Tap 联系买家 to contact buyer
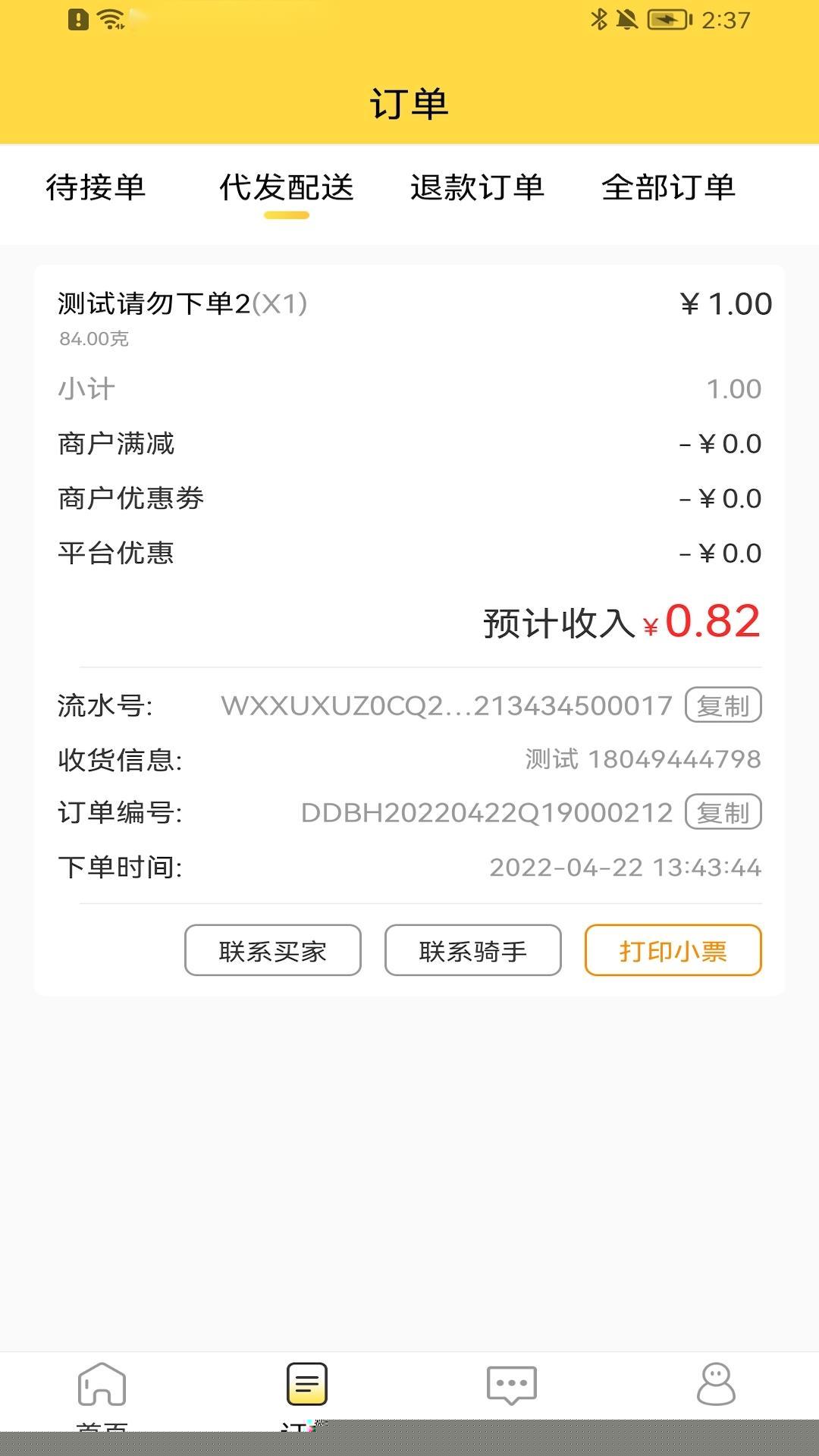819x1456 pixels. click(273, 950)
